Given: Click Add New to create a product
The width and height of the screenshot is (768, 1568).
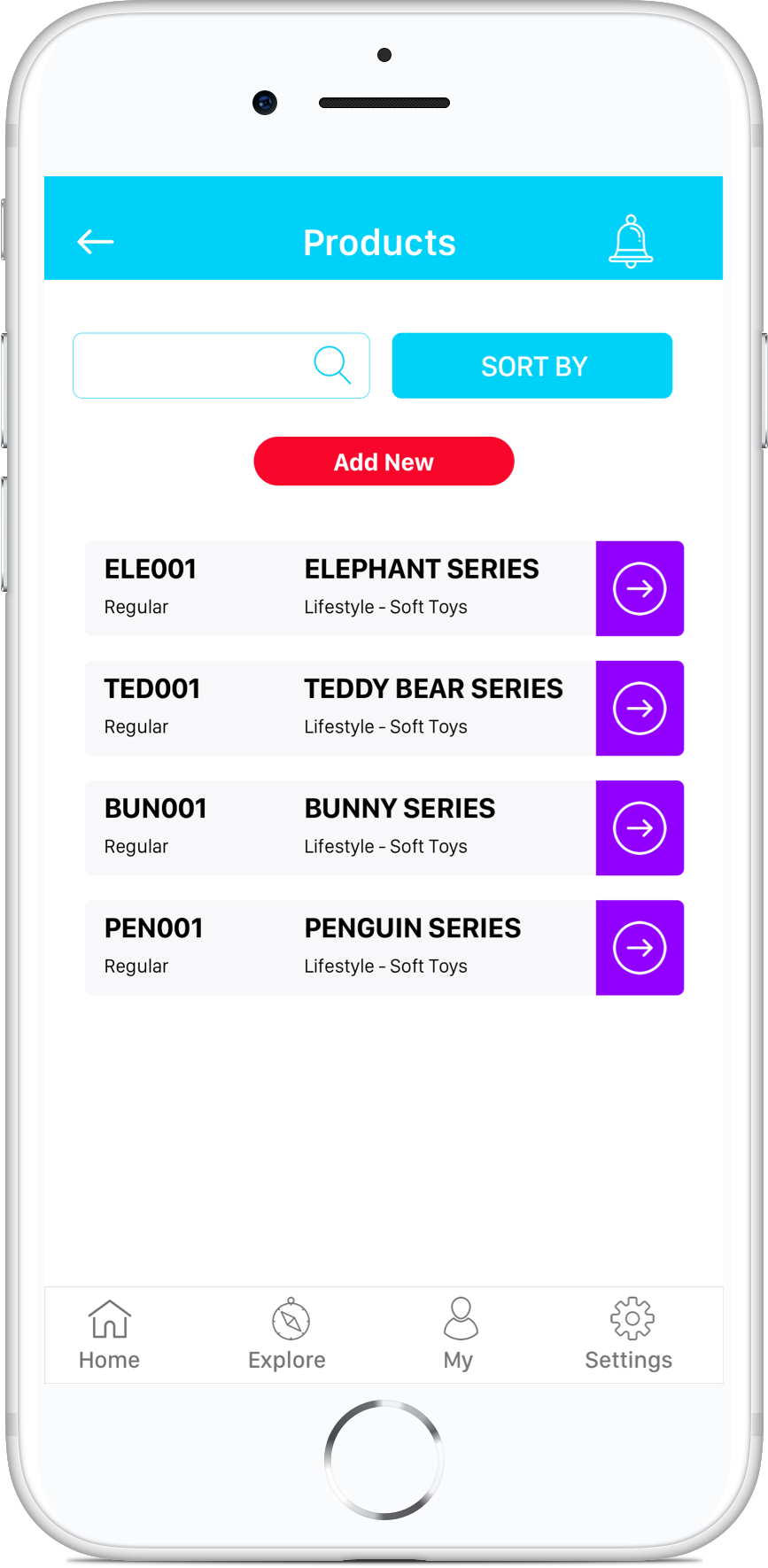Looking at the screenshot, I should (x=384, y=461).
